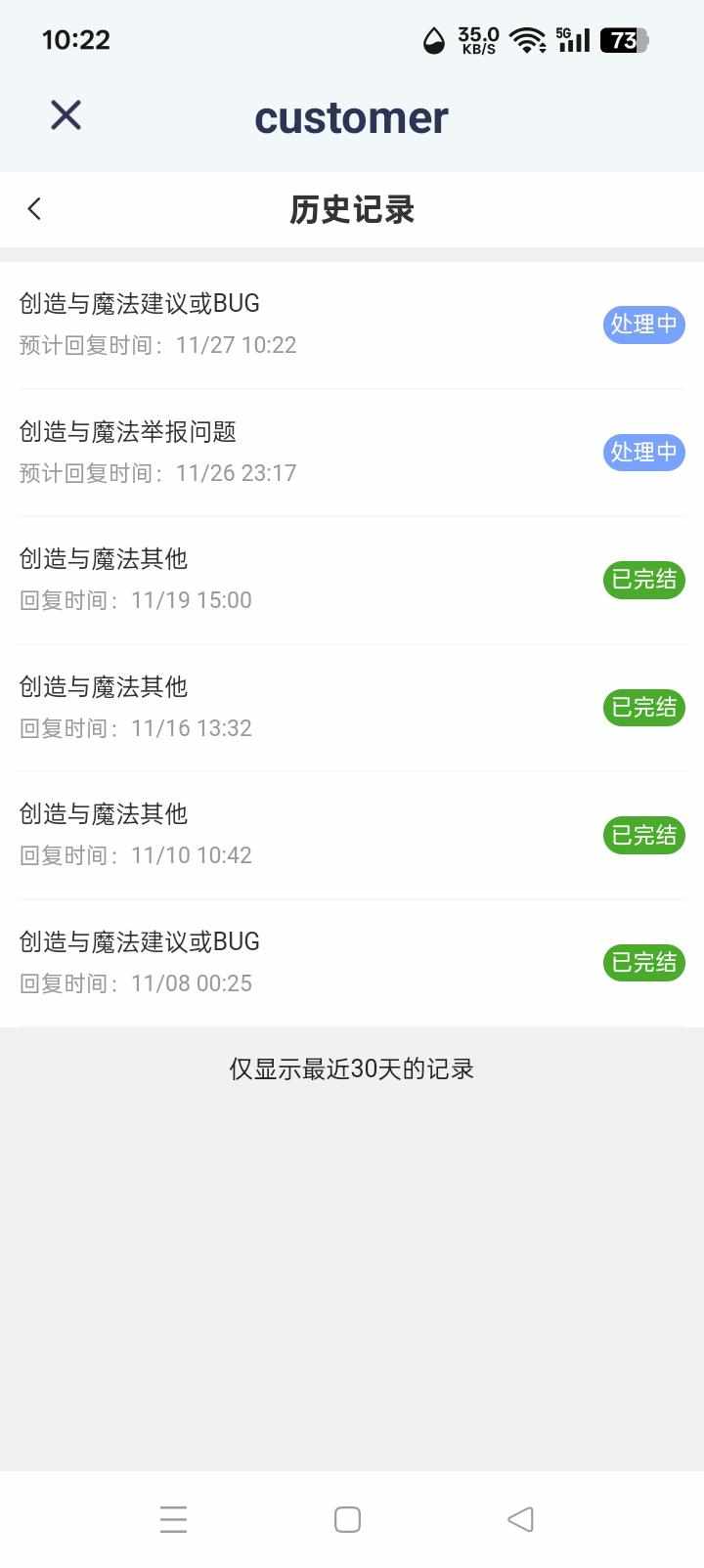View the 创造与魔法其他 record replied 11/16 13:32

click(x=293, y=707)
